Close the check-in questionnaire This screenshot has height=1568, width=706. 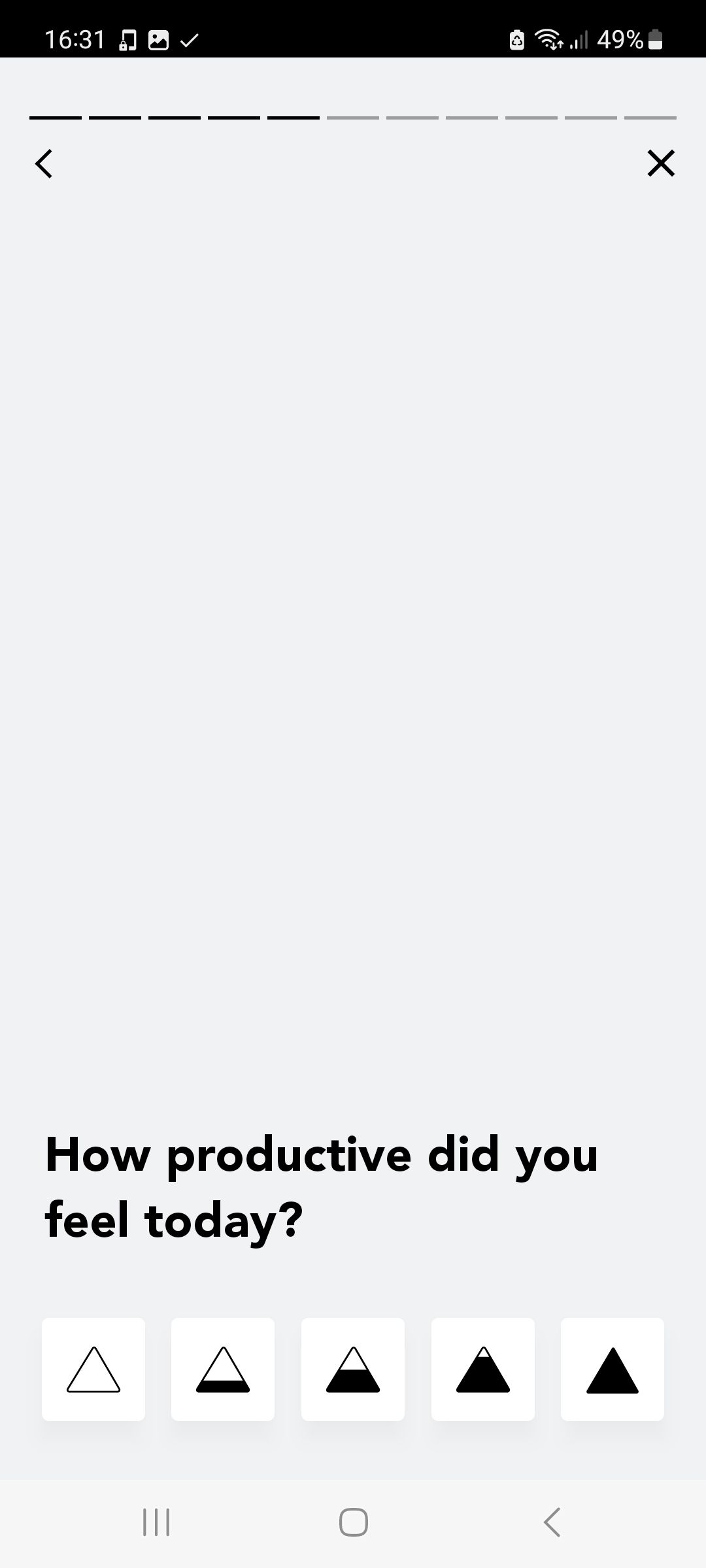661,163
